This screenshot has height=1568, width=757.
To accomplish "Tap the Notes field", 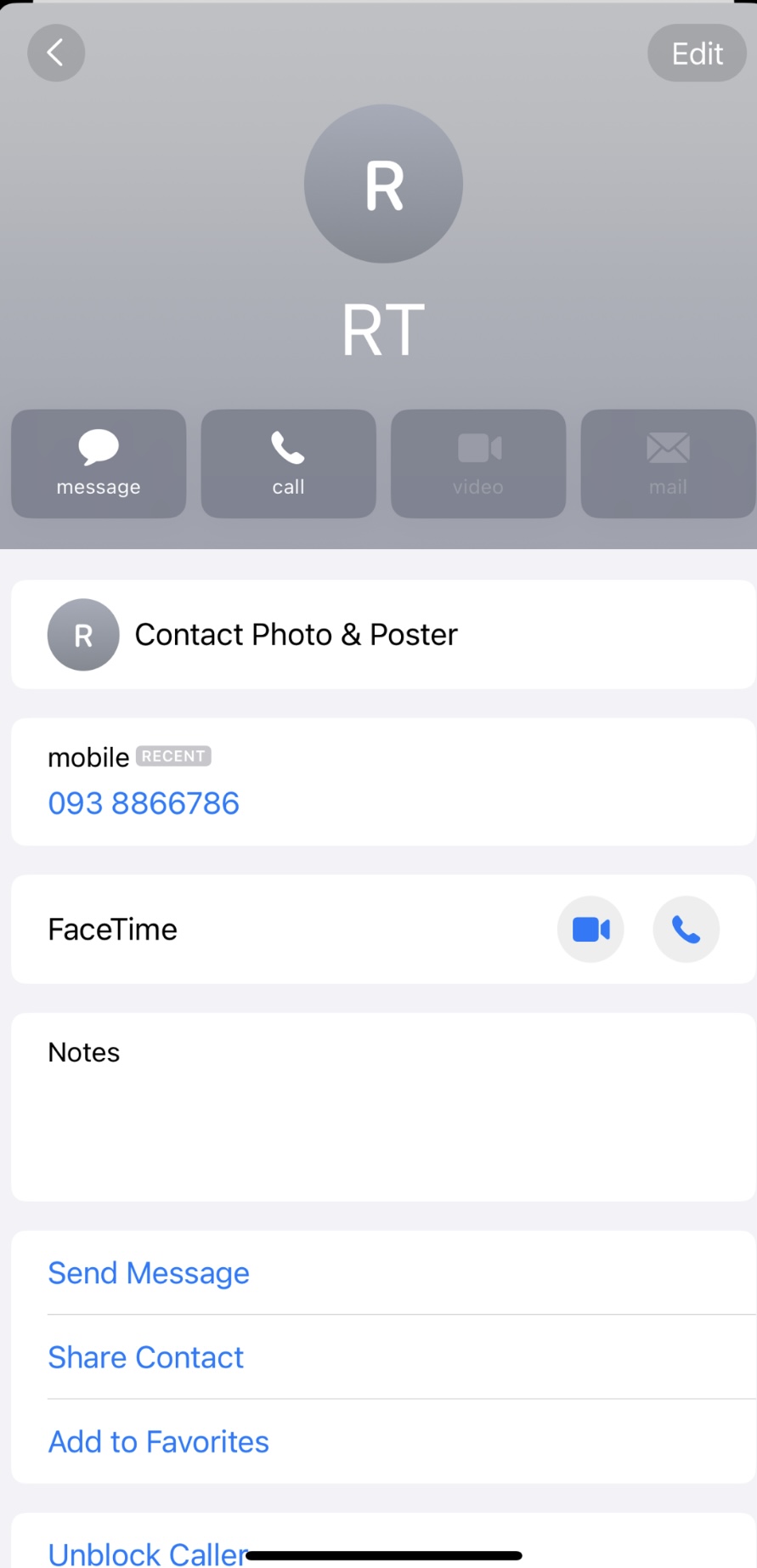I will 383,1107.
